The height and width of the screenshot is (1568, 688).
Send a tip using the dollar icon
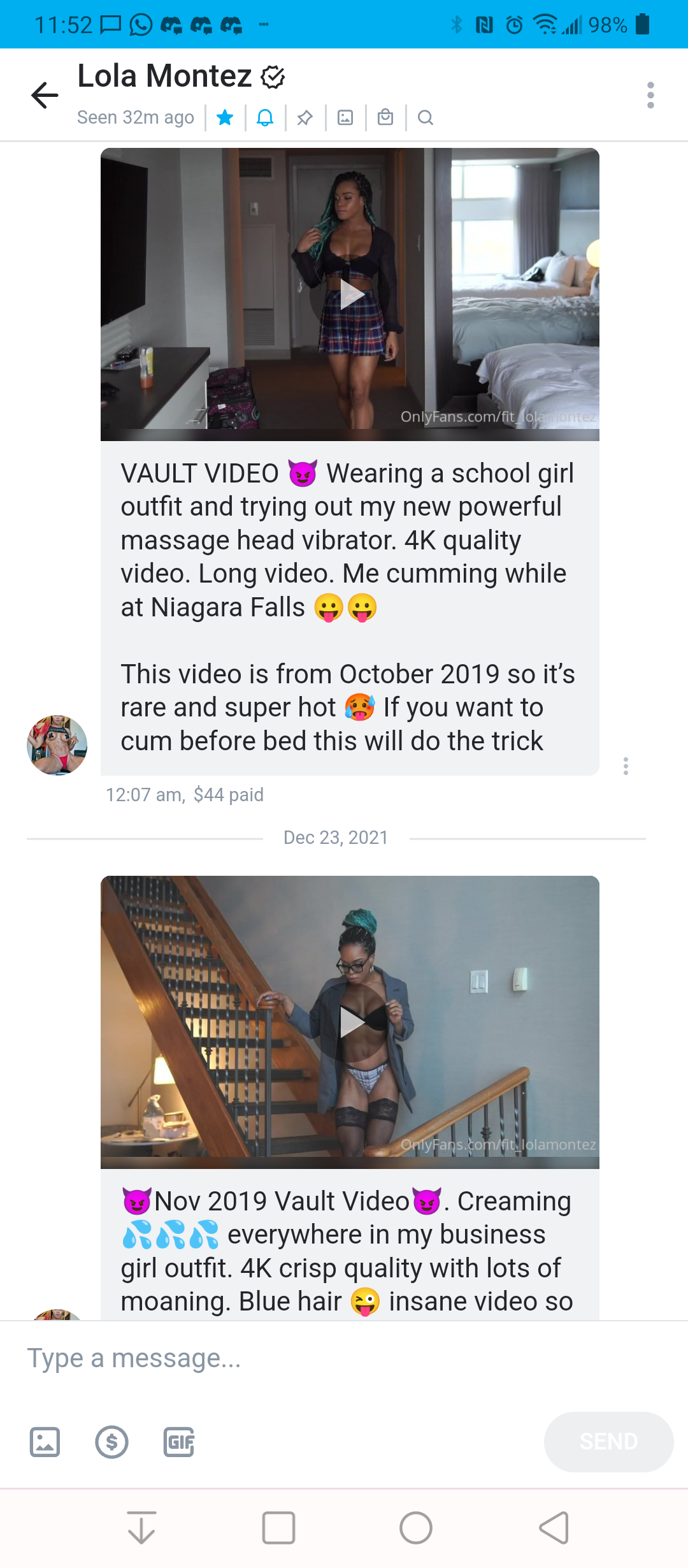[112, 1442]
